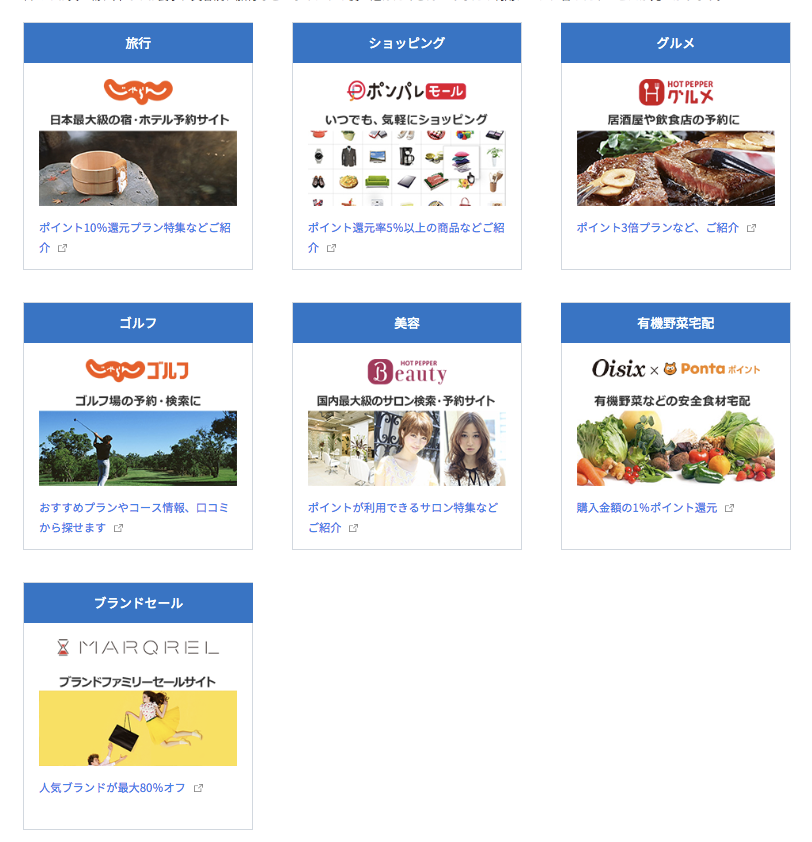Viewport: 812px width, 842px height.
Task: Select the Ponparemall logo
Action: [405, 91]
